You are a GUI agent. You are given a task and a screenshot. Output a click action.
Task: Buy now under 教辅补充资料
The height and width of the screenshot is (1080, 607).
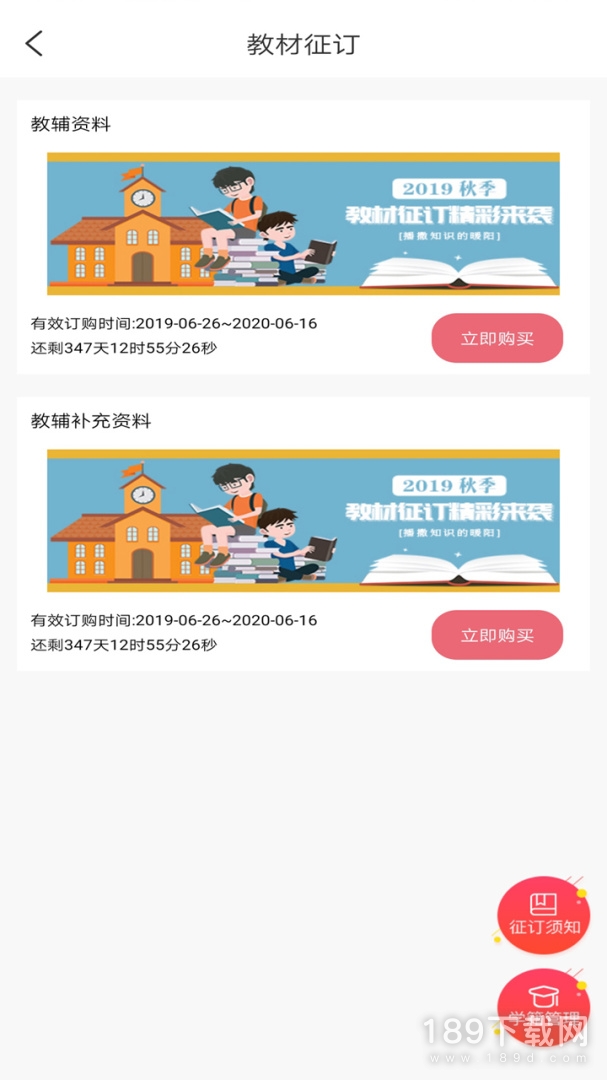pos(497,635)
